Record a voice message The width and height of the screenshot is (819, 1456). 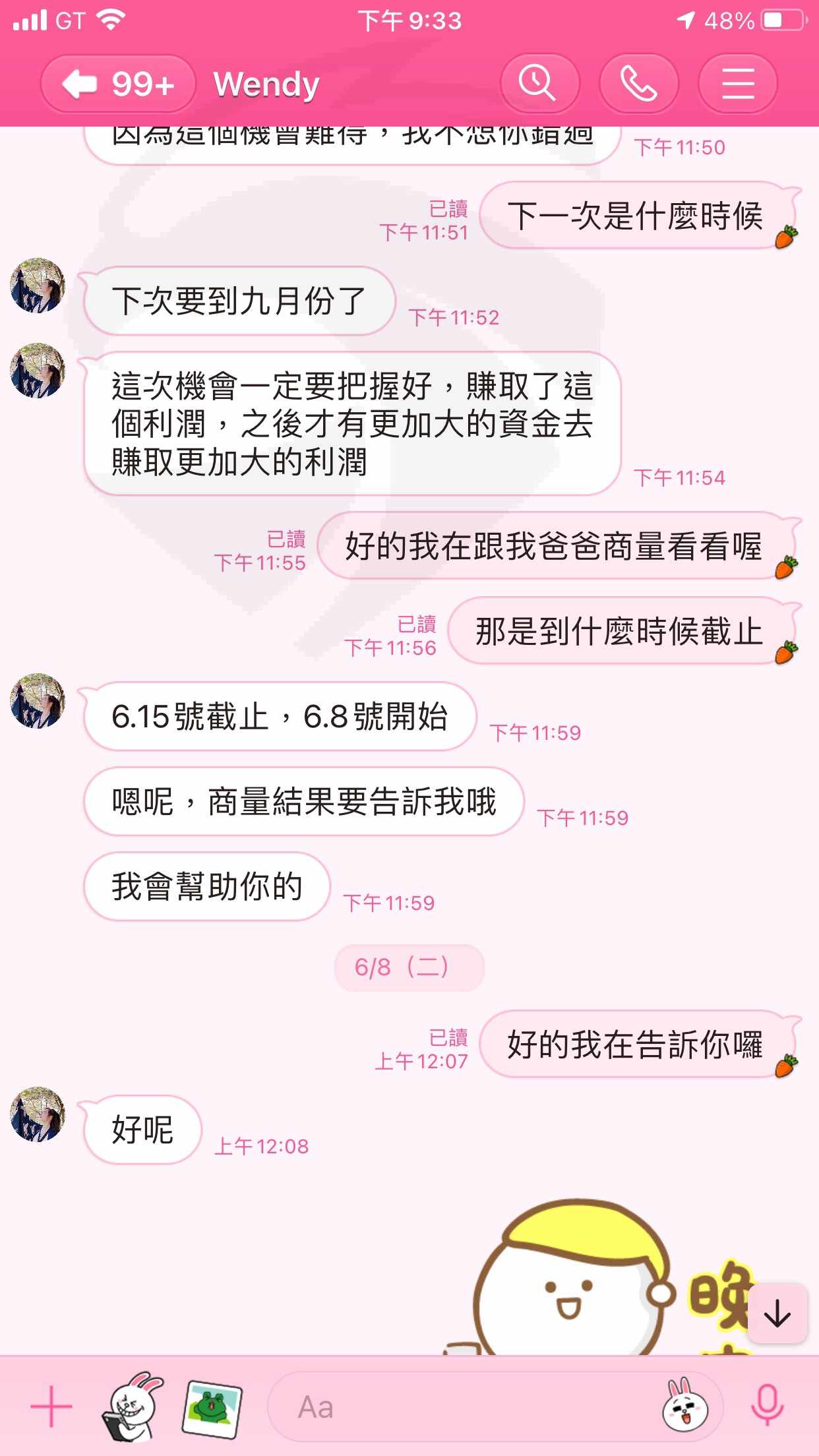pyautogui.click(x=767, y=1405)
